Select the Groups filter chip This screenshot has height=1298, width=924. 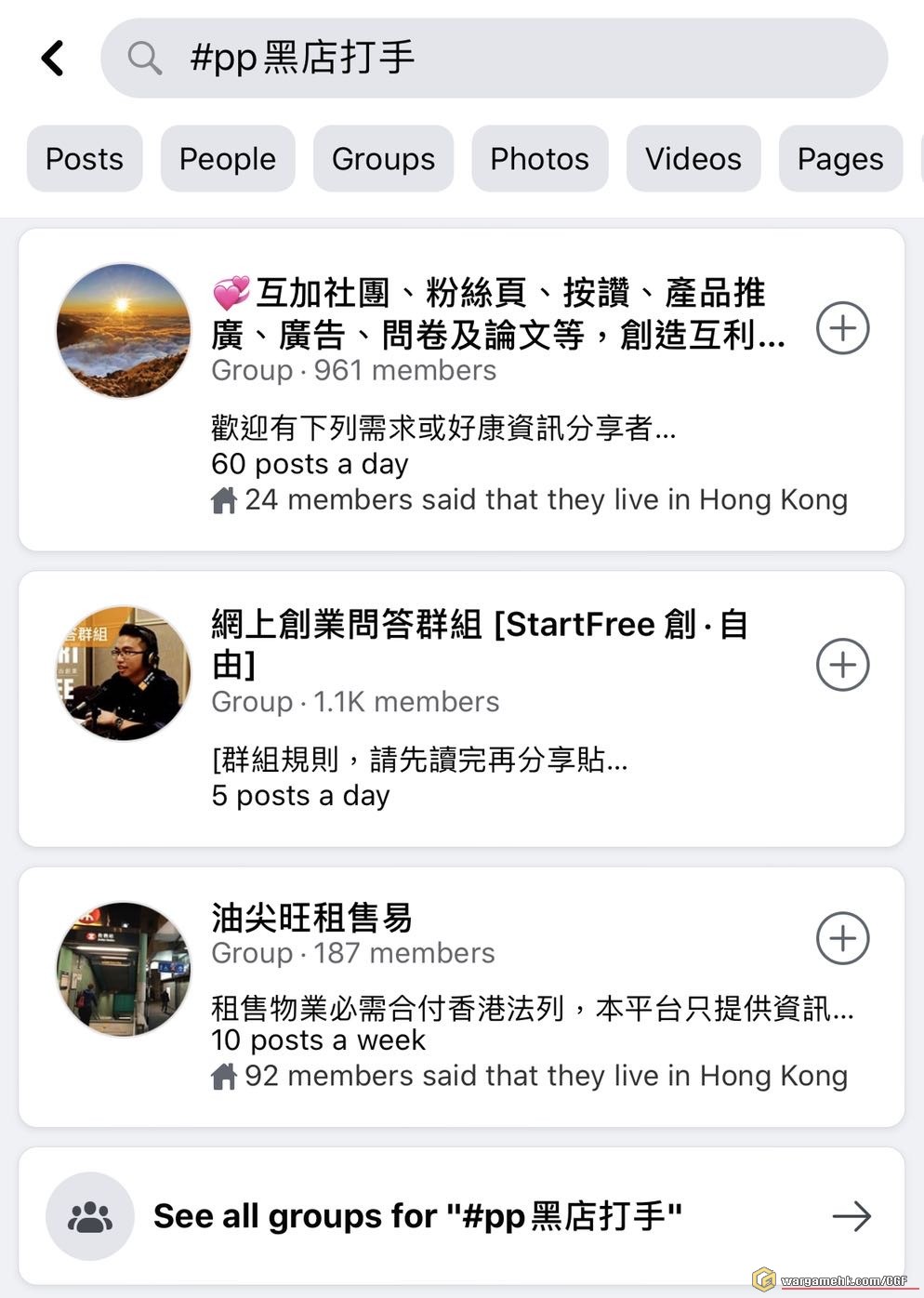point(383,159)
